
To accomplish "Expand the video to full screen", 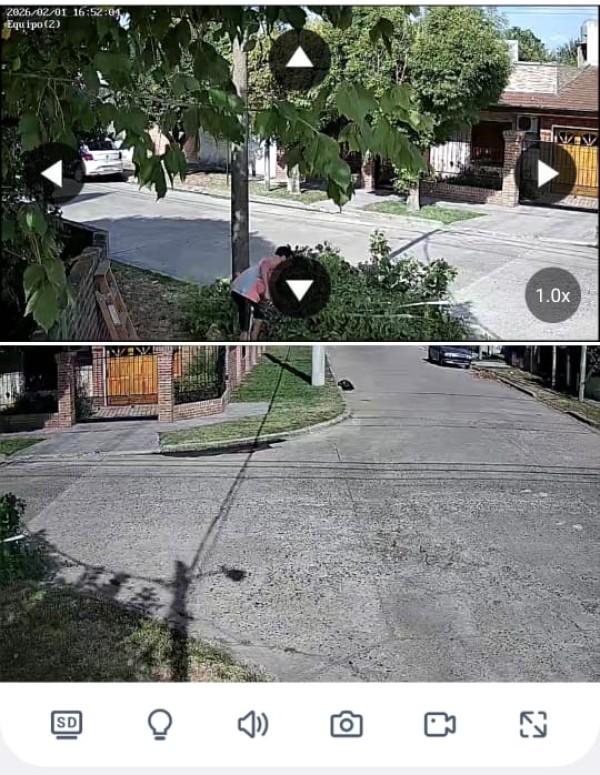I will pos(533,724).
